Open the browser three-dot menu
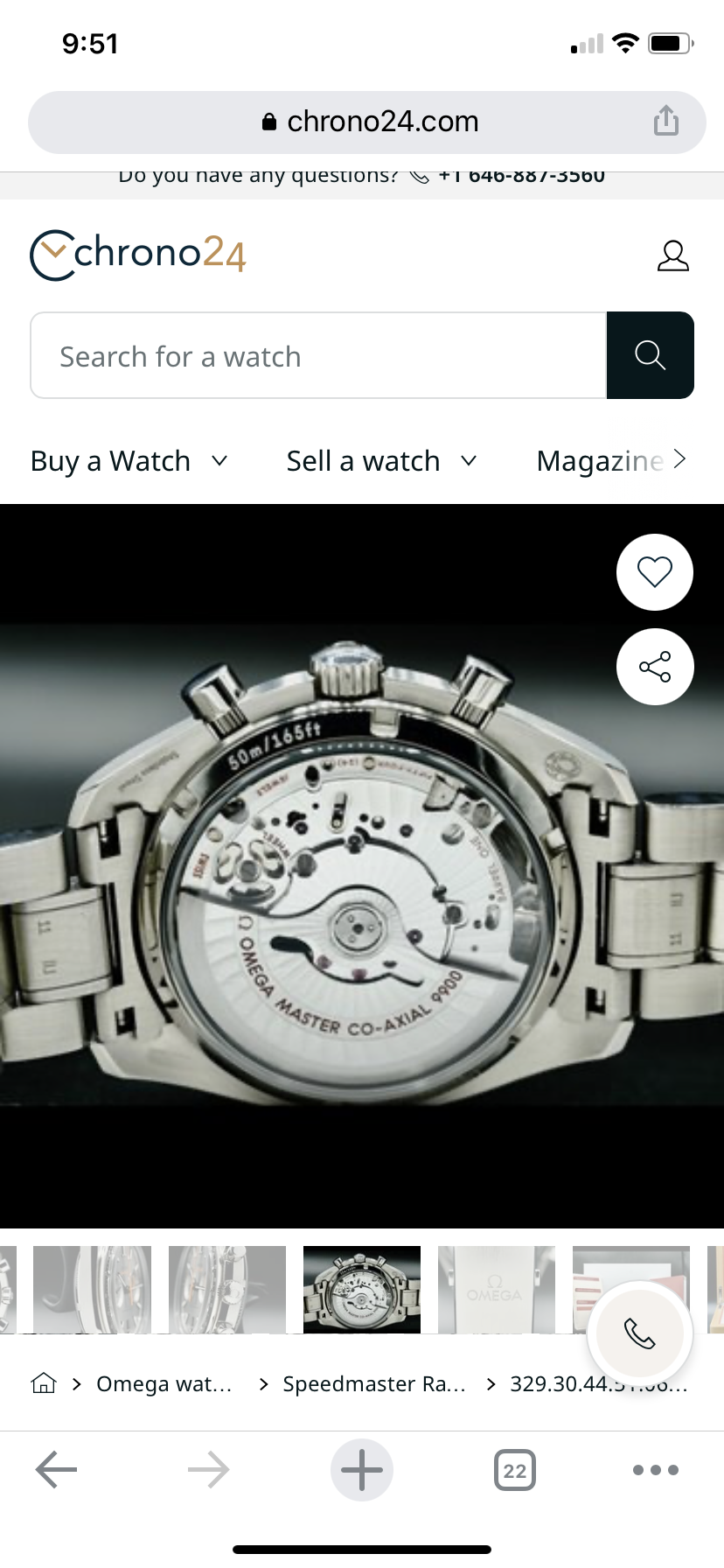This screenshot has width=724, height=1568. [655, 1470]
